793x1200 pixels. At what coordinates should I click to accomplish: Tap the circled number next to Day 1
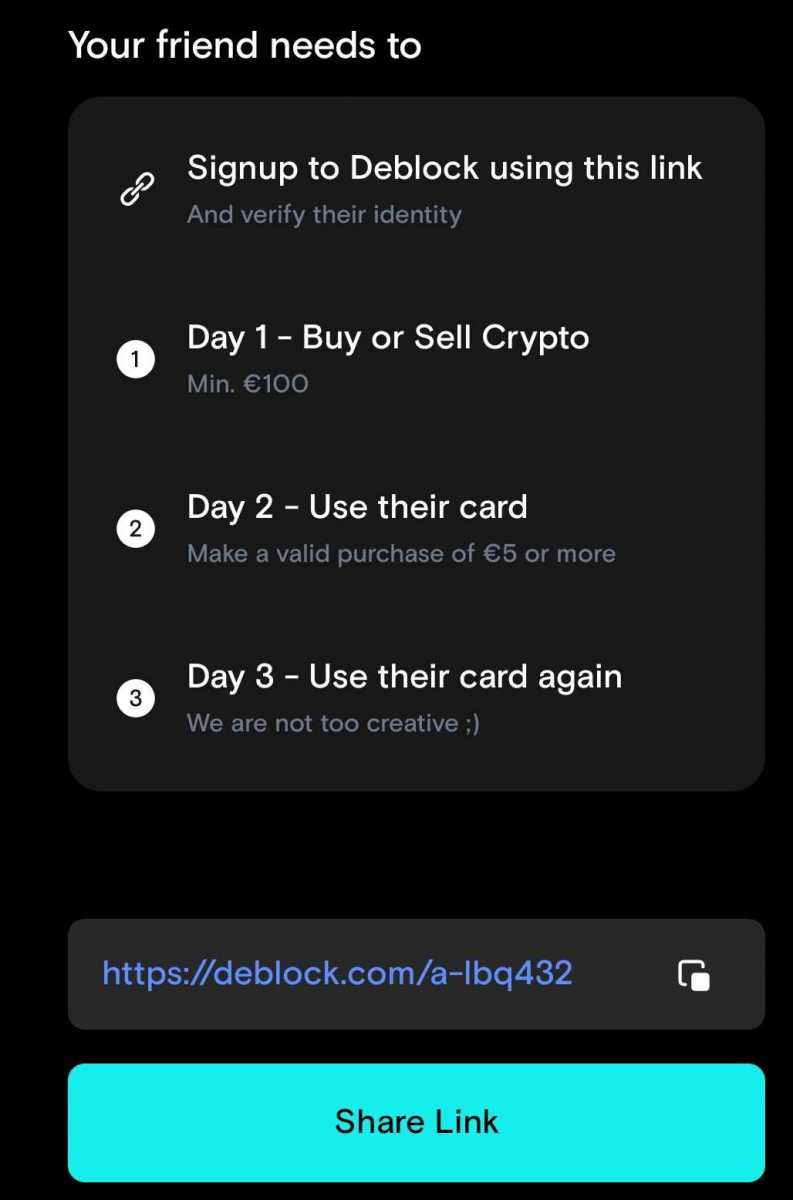tap(136, 358)
